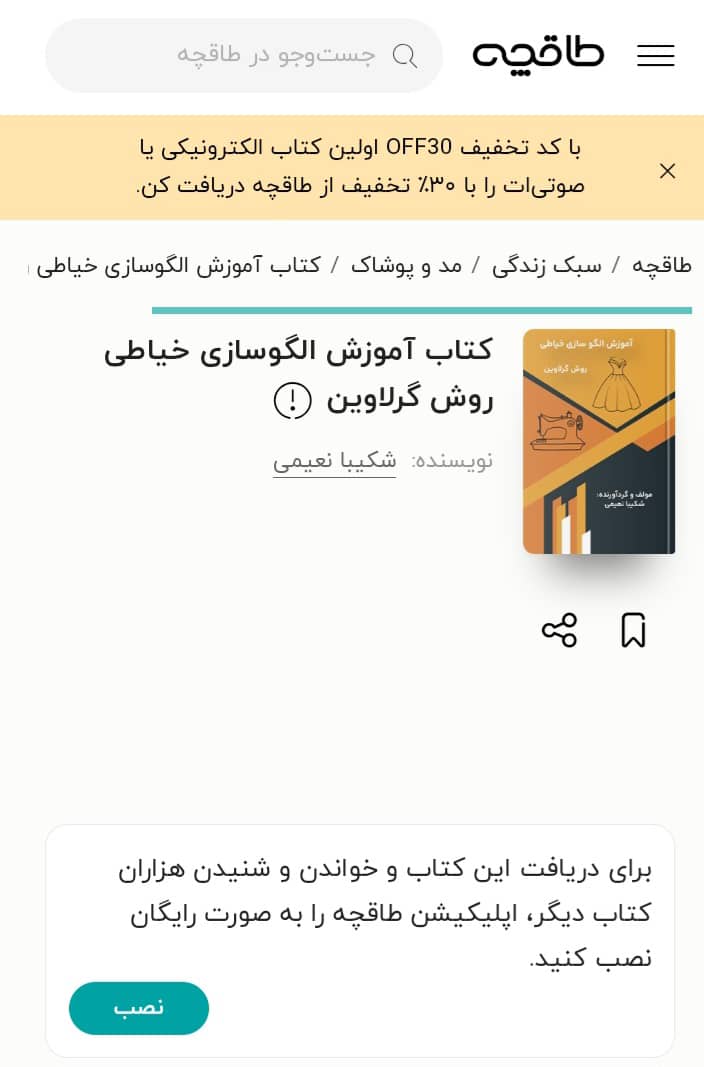This screenshot has width=704, height=1067.
Task: Tap the نصب button to install the app
Action: [x=139, y=1008]
